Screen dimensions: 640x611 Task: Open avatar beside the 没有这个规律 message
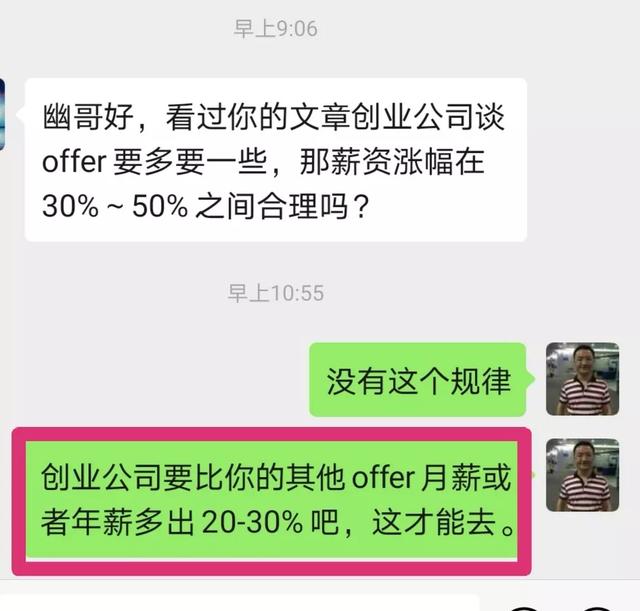point(582,379)
